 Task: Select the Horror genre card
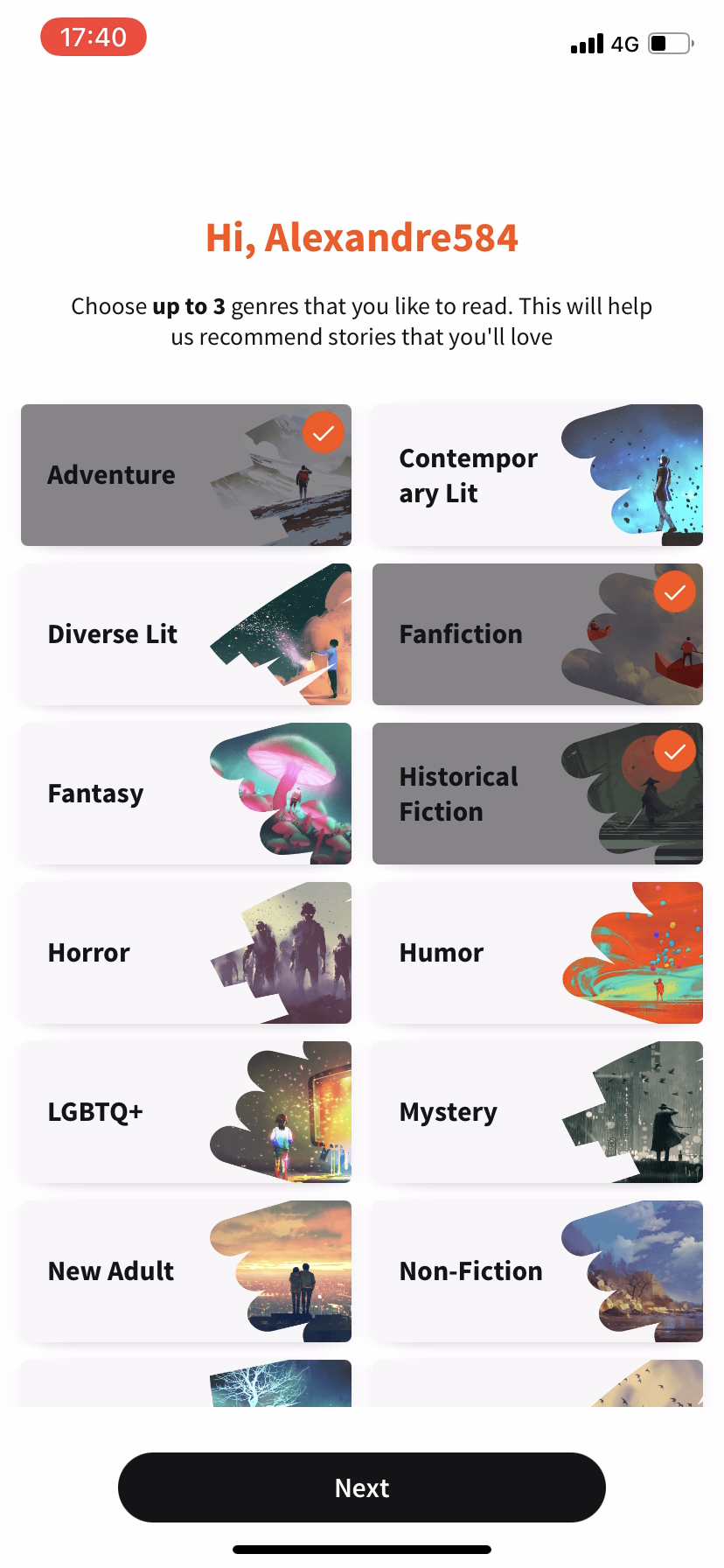pyautogui.click(x=186, y=953)
